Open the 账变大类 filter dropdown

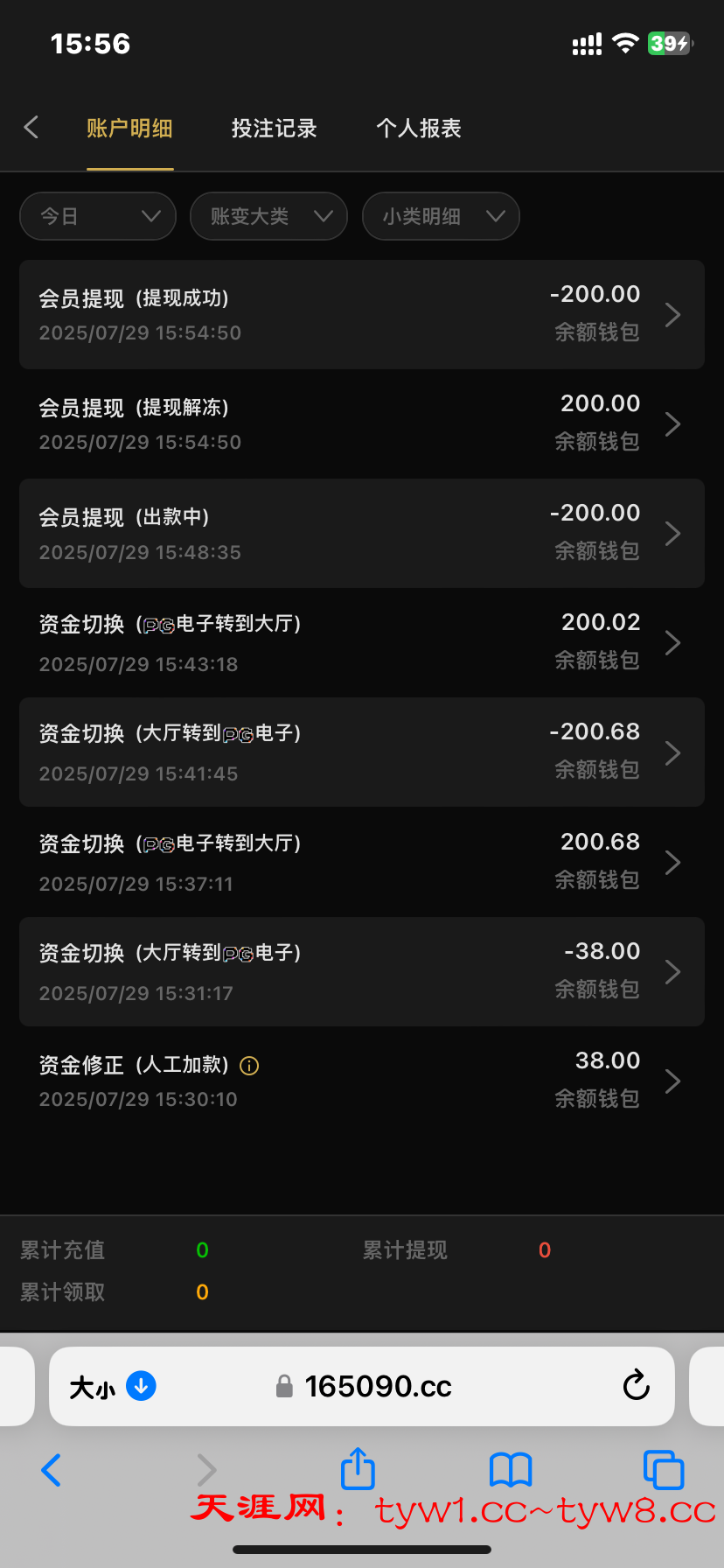[268, 216]
